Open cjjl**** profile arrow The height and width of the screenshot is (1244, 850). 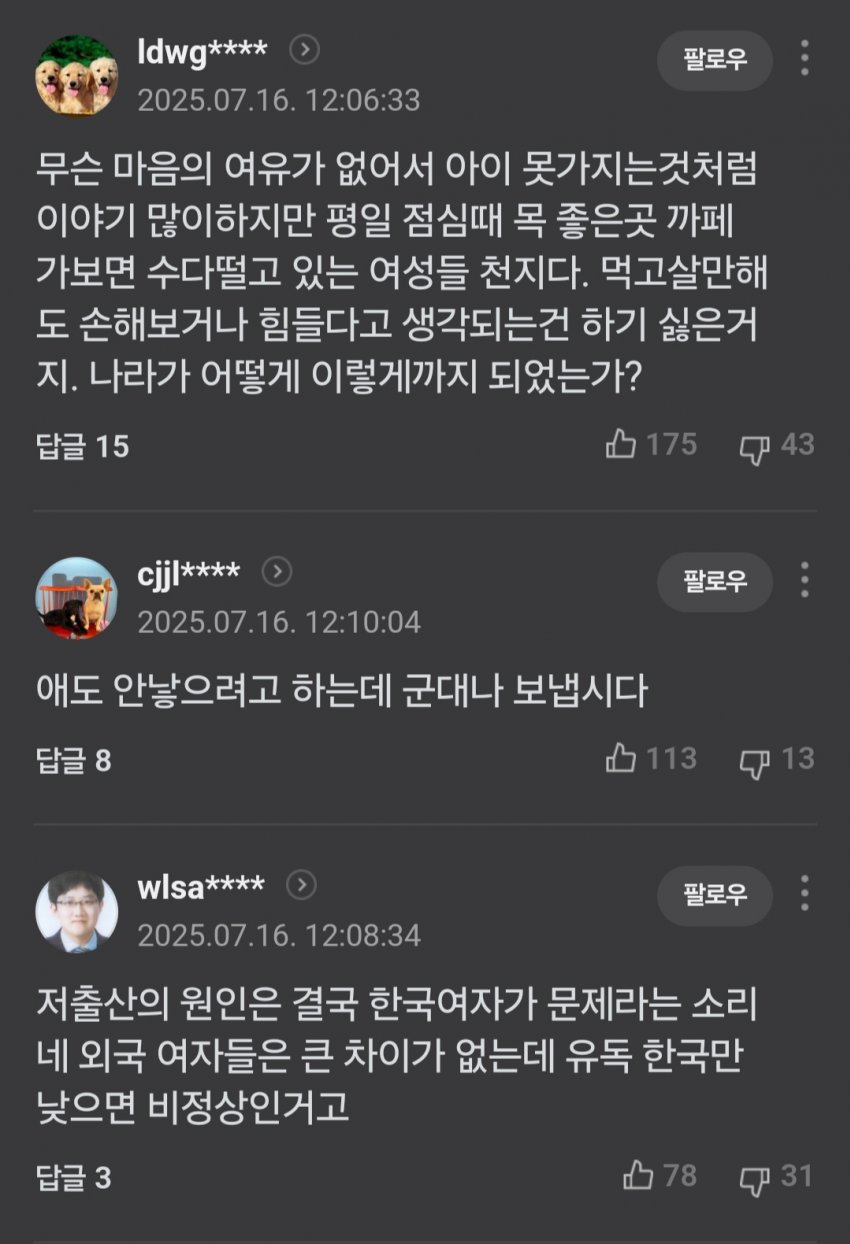point(277,572)
